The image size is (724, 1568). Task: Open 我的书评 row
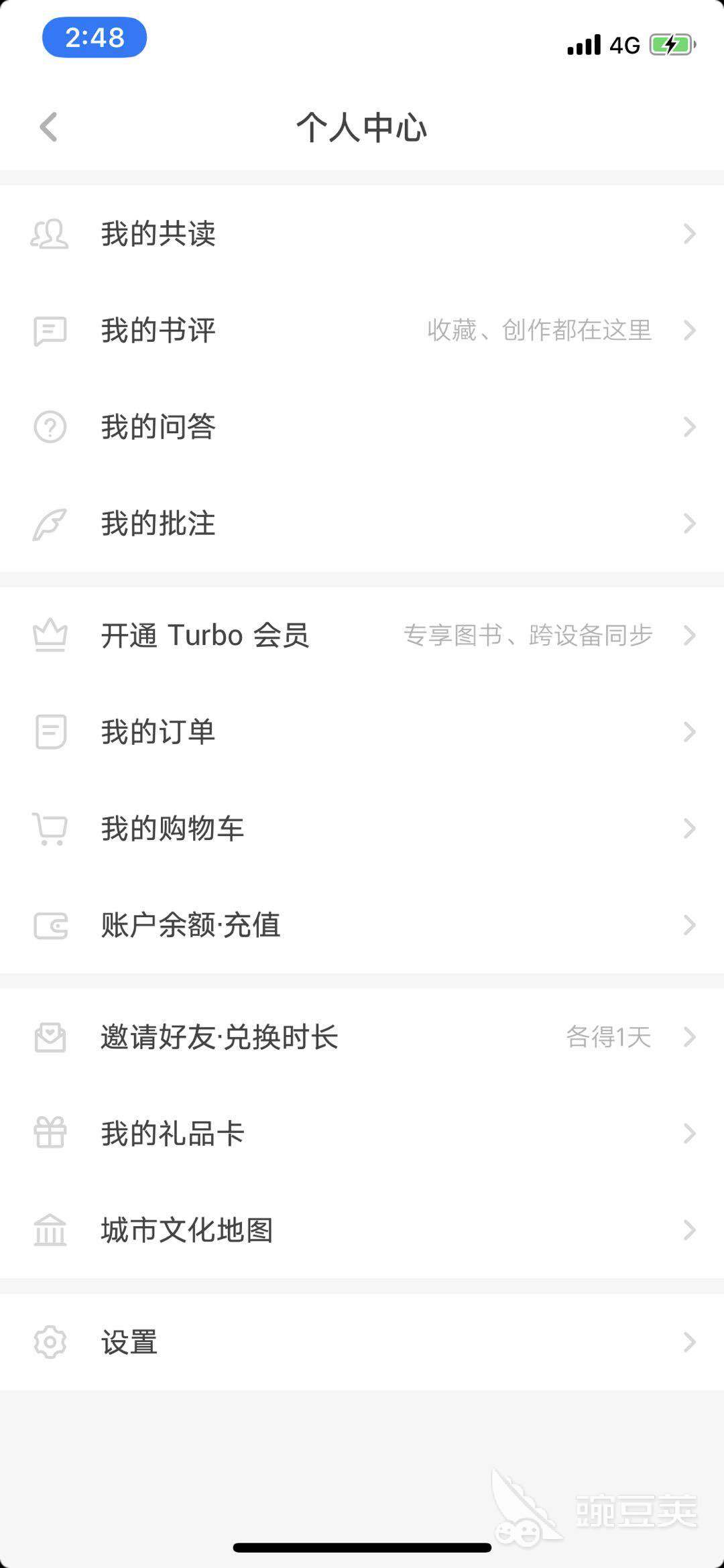(362, 330)
